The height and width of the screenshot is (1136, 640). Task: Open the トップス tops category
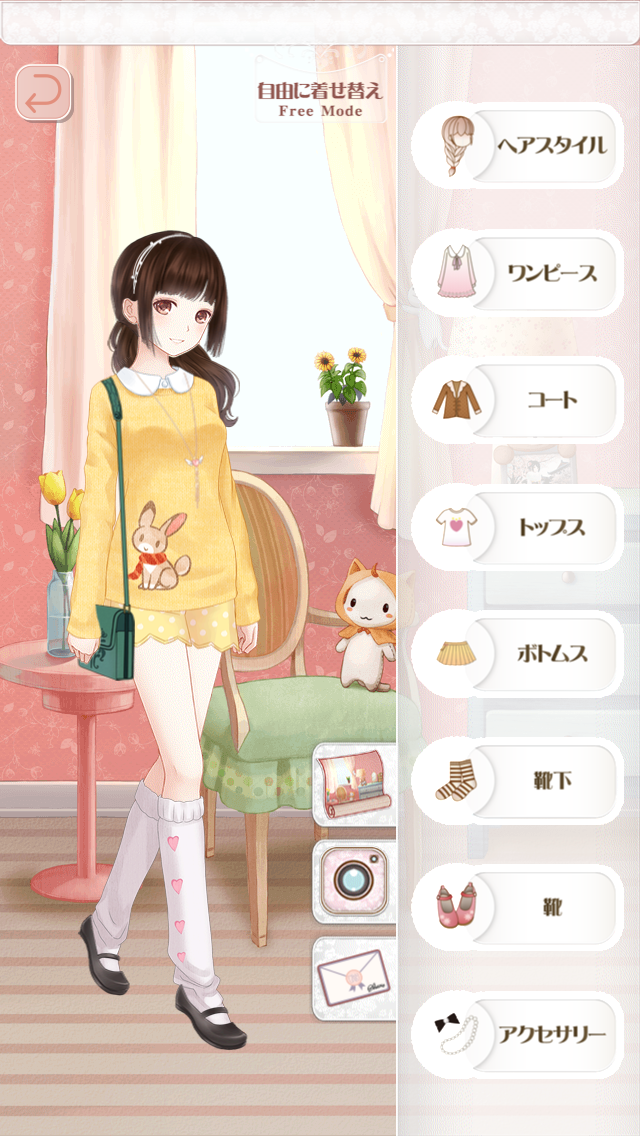tap(518, 527)
